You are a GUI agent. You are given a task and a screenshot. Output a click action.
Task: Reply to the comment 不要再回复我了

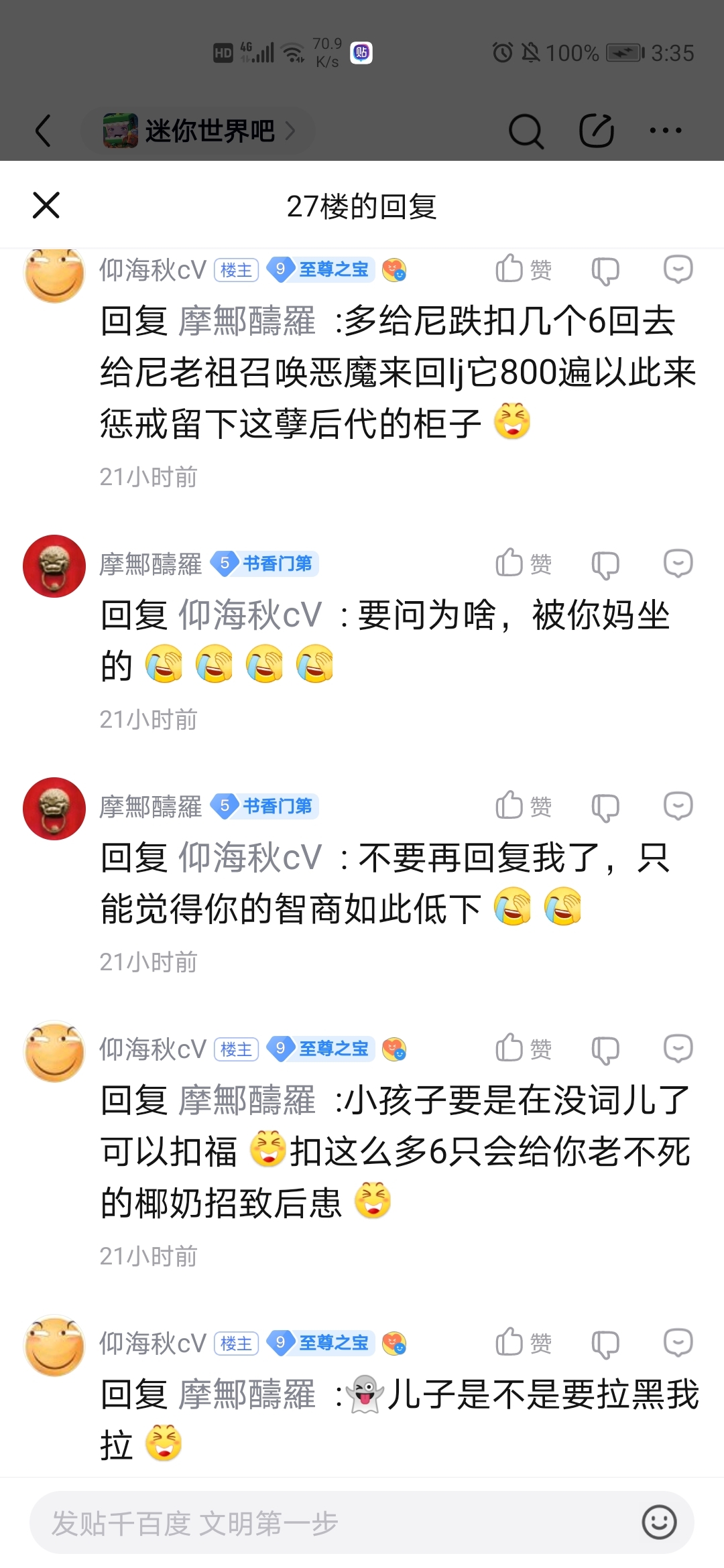pos(678,807)
